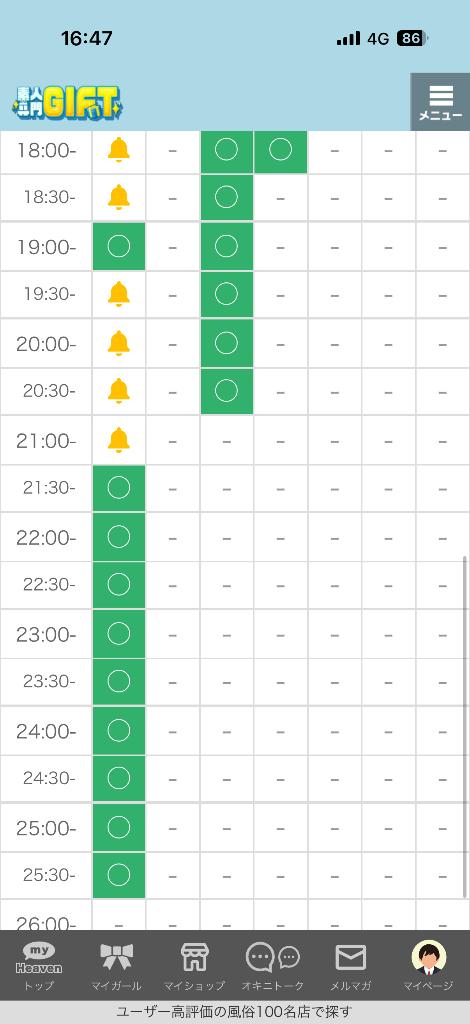Choose the available slot in the 20:00 row

coord(227,343)
